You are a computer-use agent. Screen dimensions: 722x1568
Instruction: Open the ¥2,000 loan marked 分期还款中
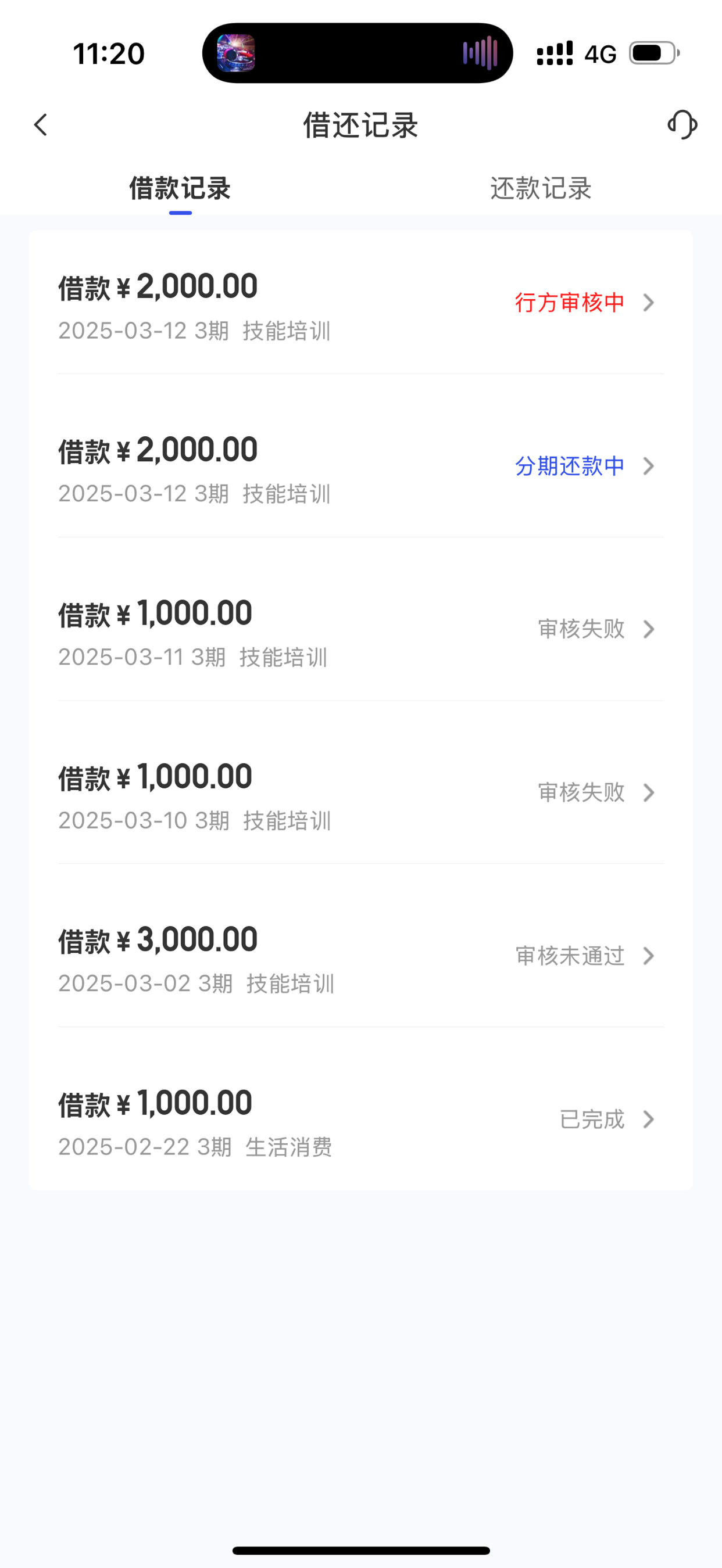(x=360, y=467)
